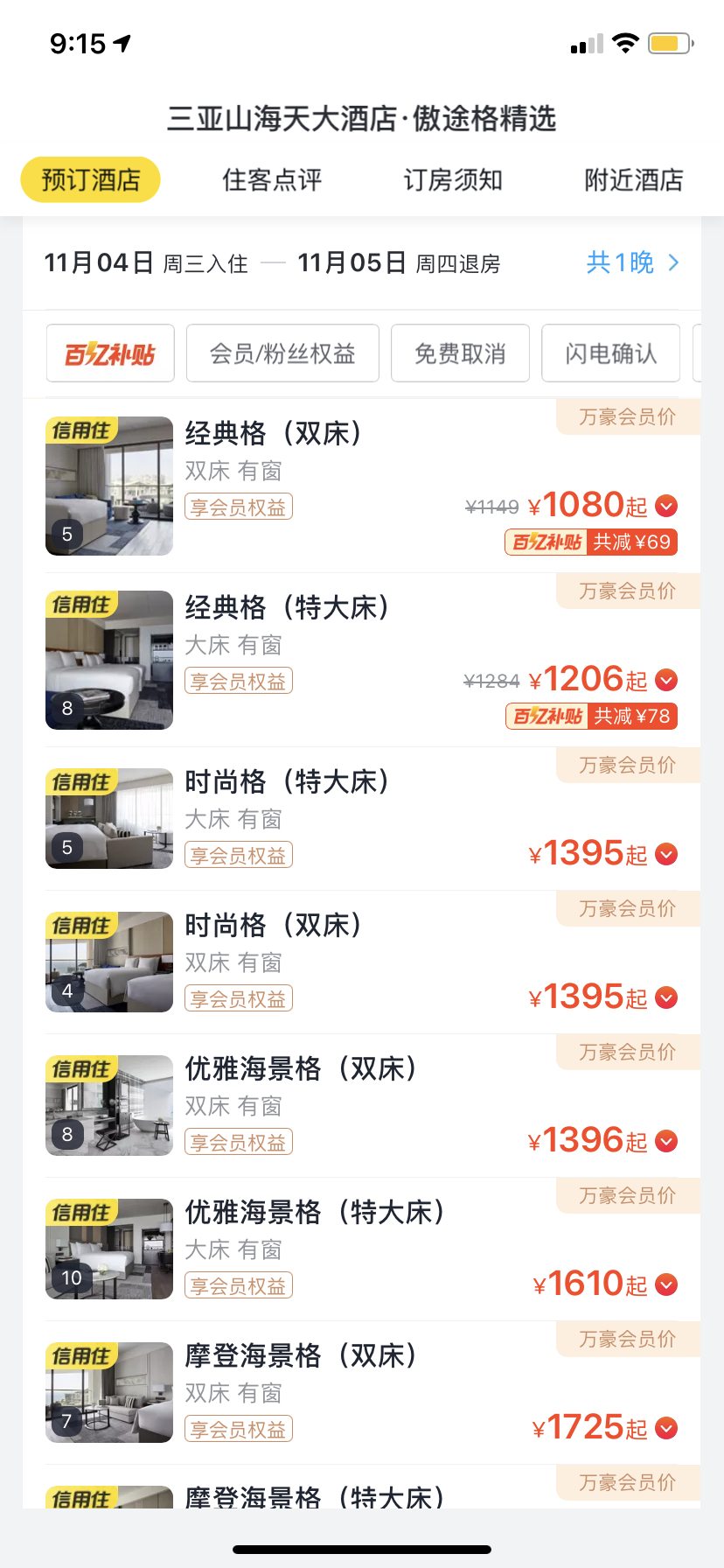Select the 预订酒店 tab

pos(91,180)
